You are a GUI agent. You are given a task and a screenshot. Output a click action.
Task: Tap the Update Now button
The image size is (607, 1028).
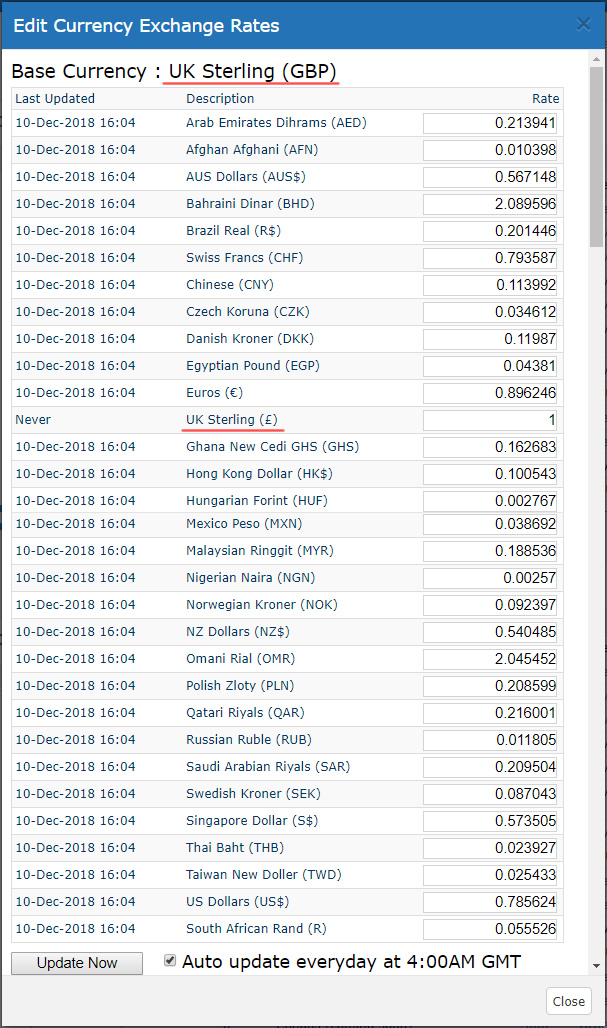pos(77,963)
